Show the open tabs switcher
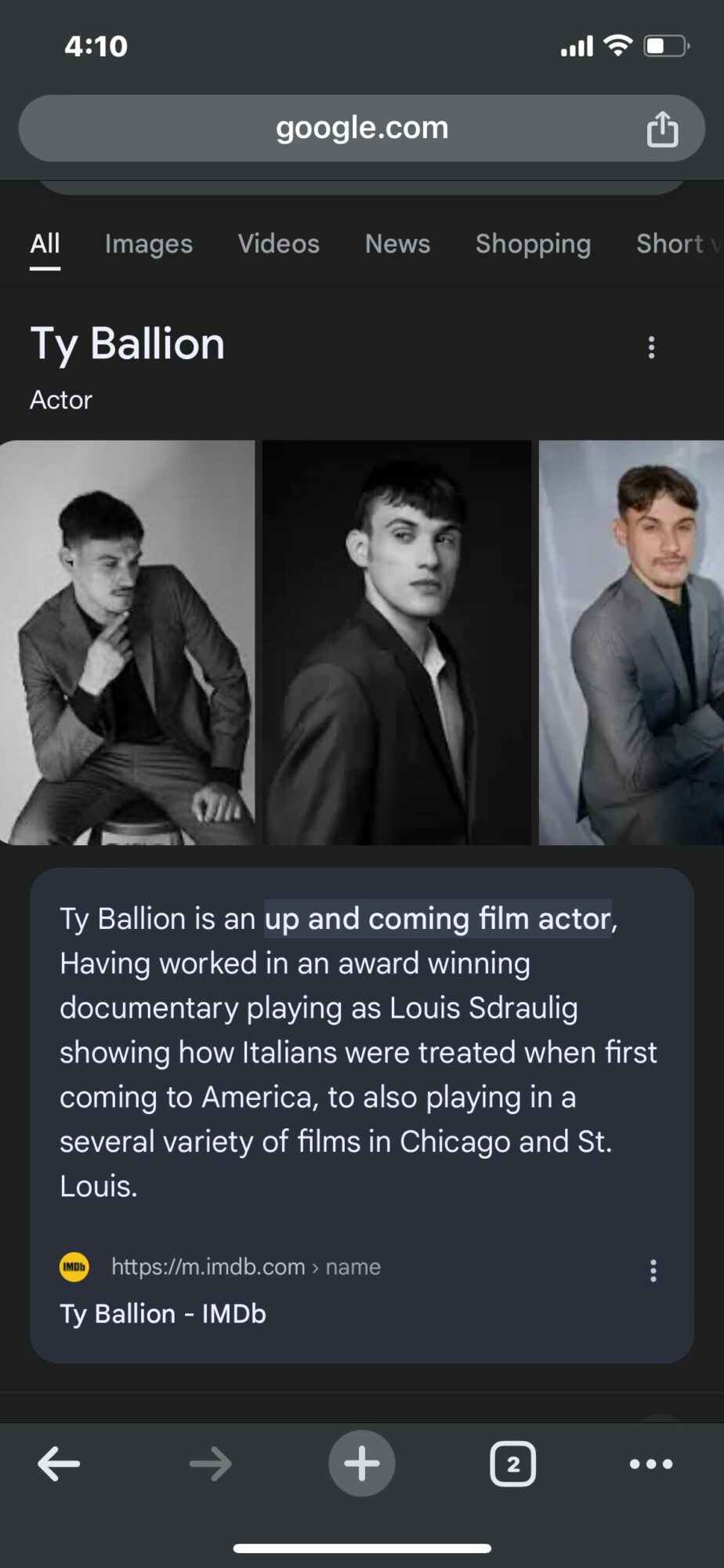This screenshot has width=724, height=1568. pyautogui.click(x=512, y=1464)
